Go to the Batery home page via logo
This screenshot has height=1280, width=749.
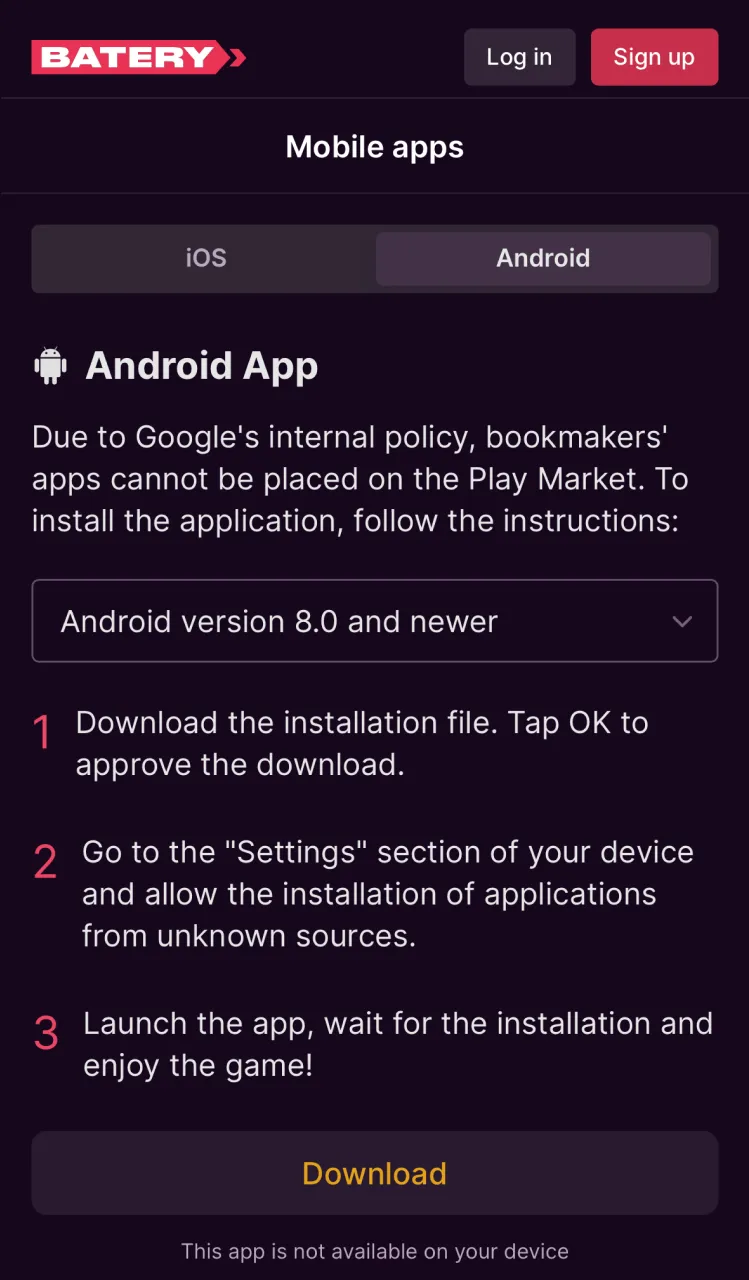[x=138, y=57]
